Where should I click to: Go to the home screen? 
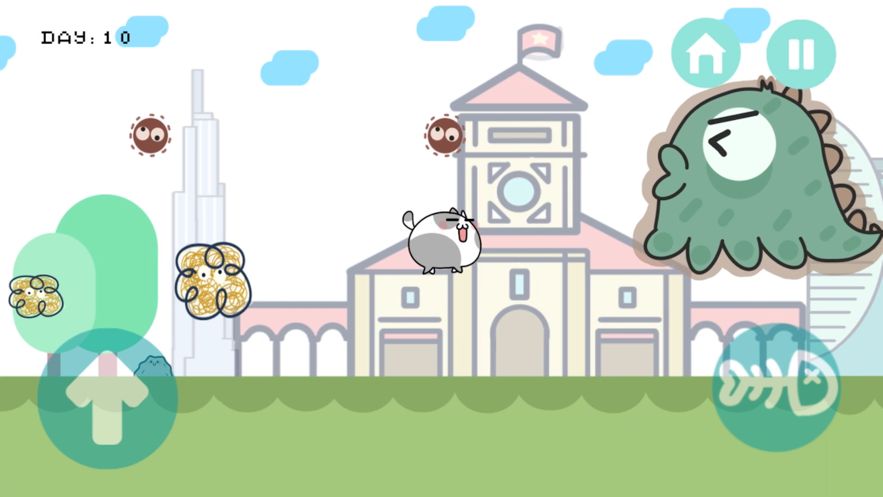[705, 53]
